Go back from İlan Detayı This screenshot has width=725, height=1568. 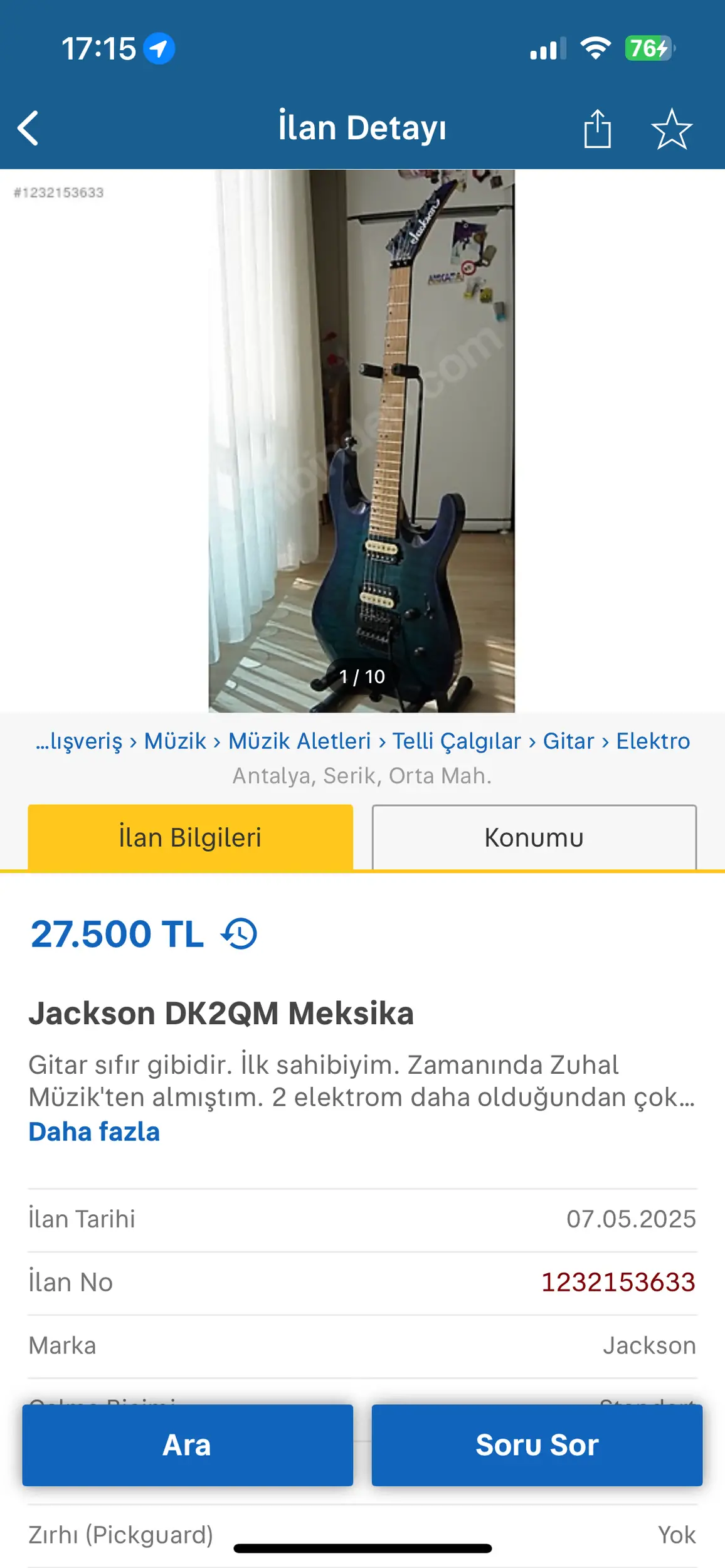29,129
